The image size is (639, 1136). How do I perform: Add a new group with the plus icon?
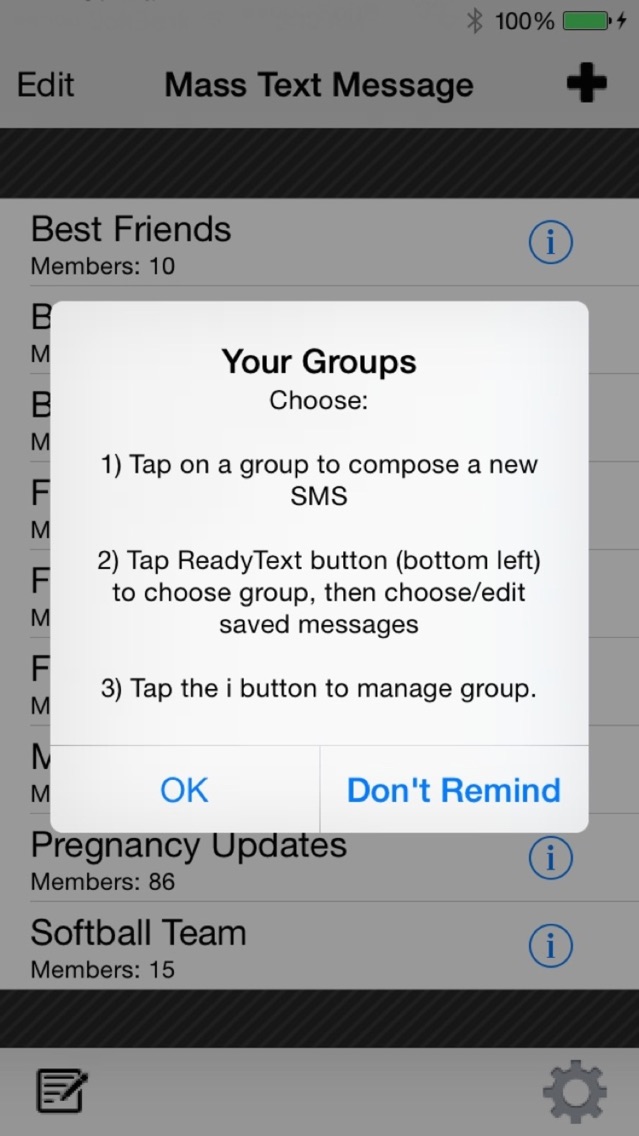pos(586,83)
